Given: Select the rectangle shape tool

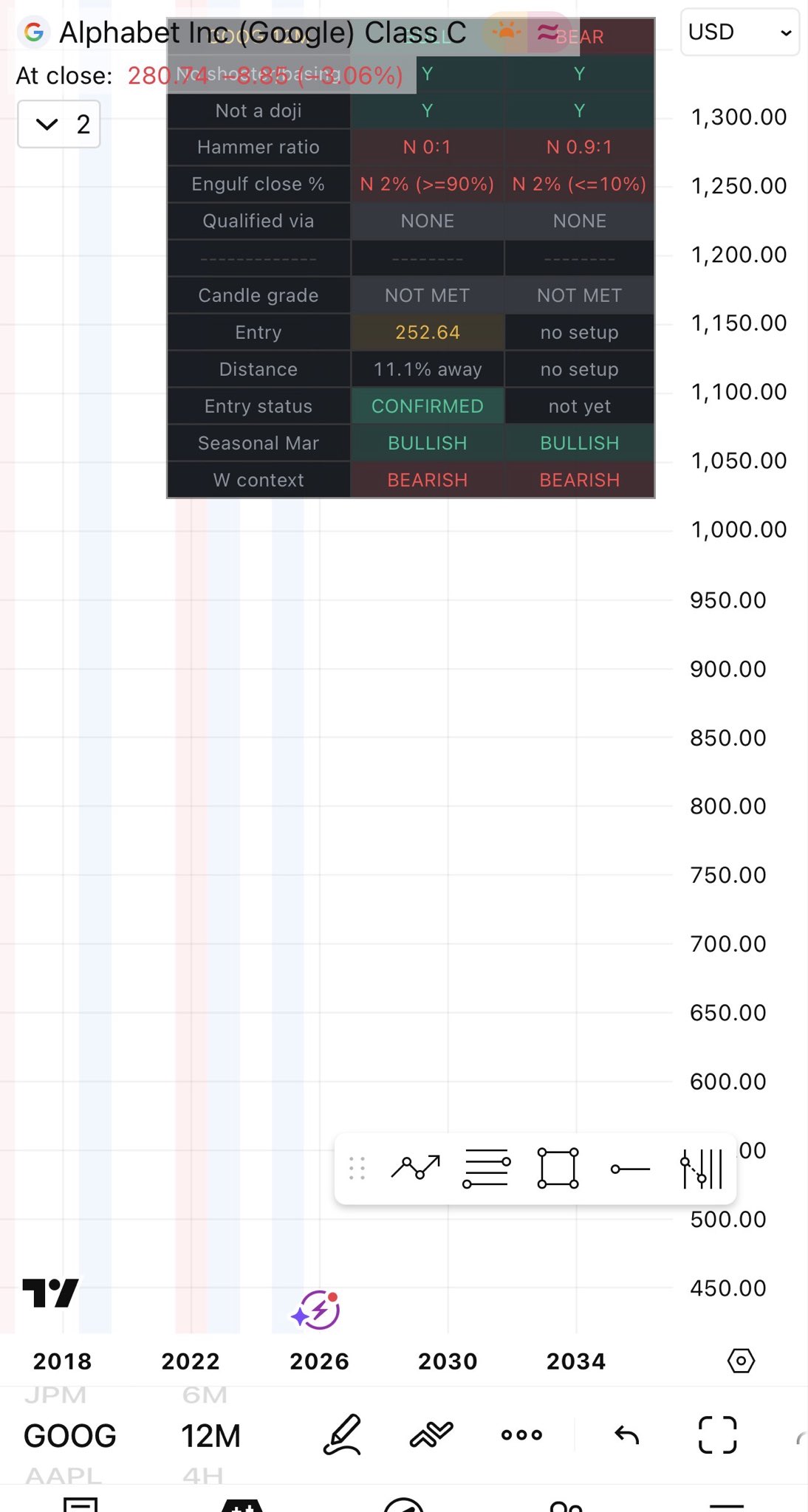Looking at the screenshot, I should point(558,1169).
